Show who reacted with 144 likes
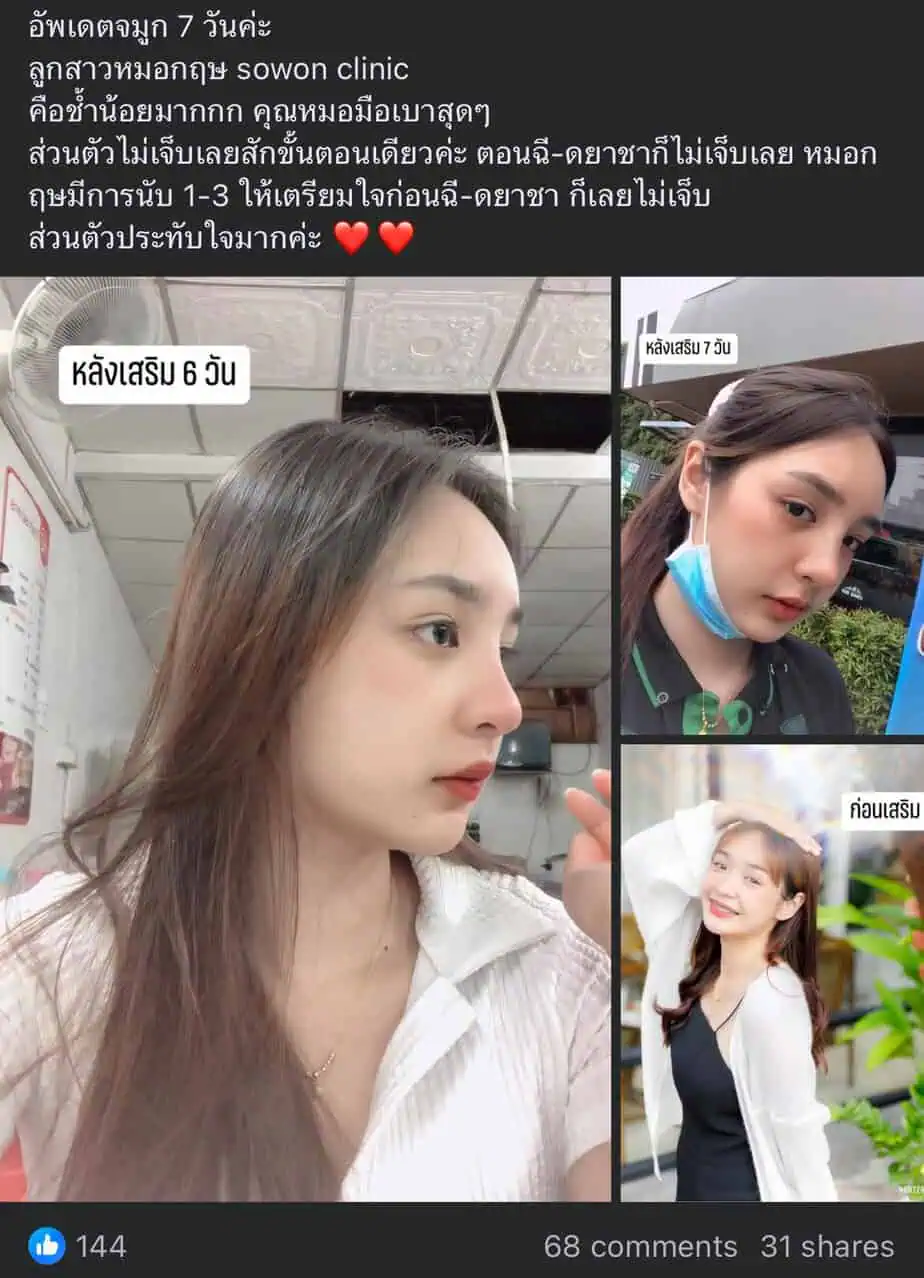This screenshot has height=1278, width=924. click(78, 1246)
